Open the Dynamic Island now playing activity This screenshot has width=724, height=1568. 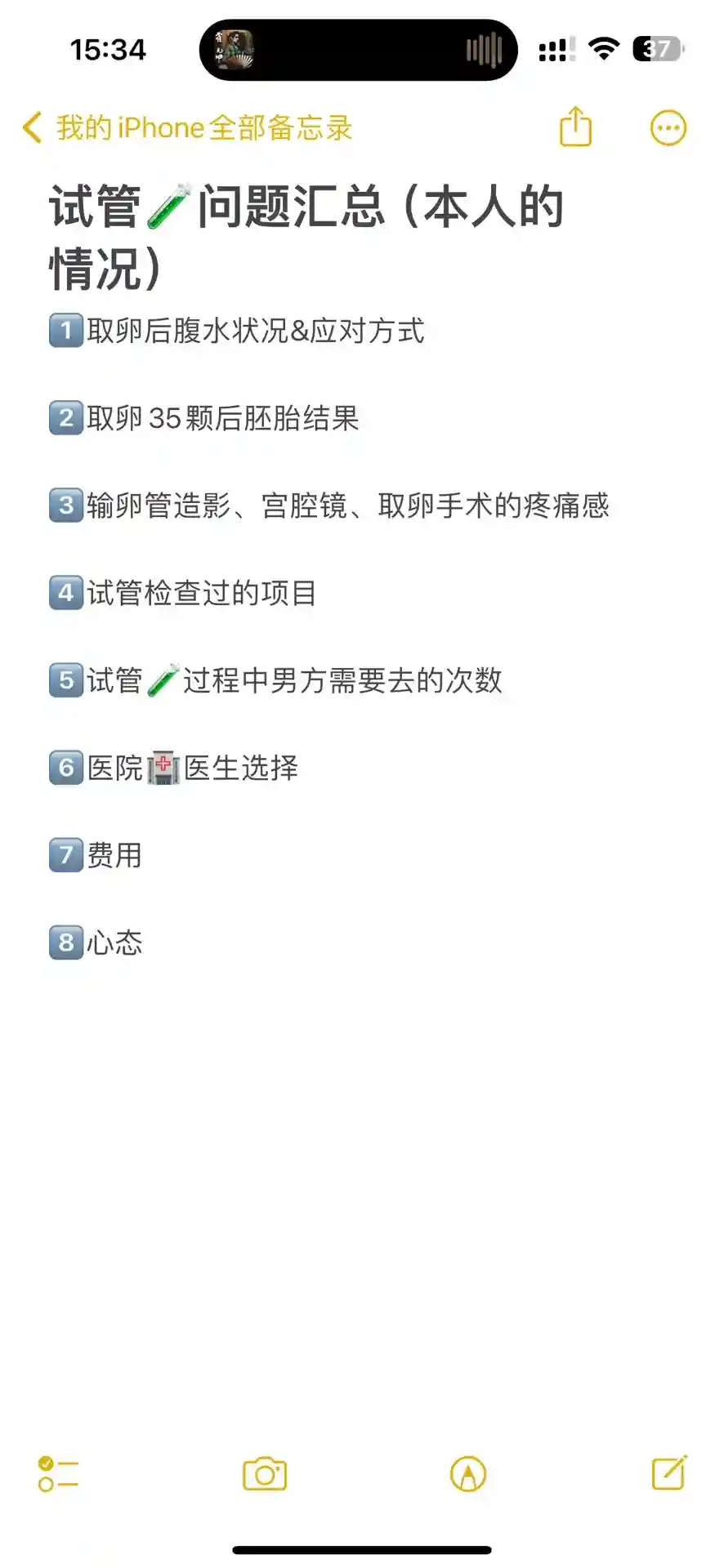[x=358, y=50]
